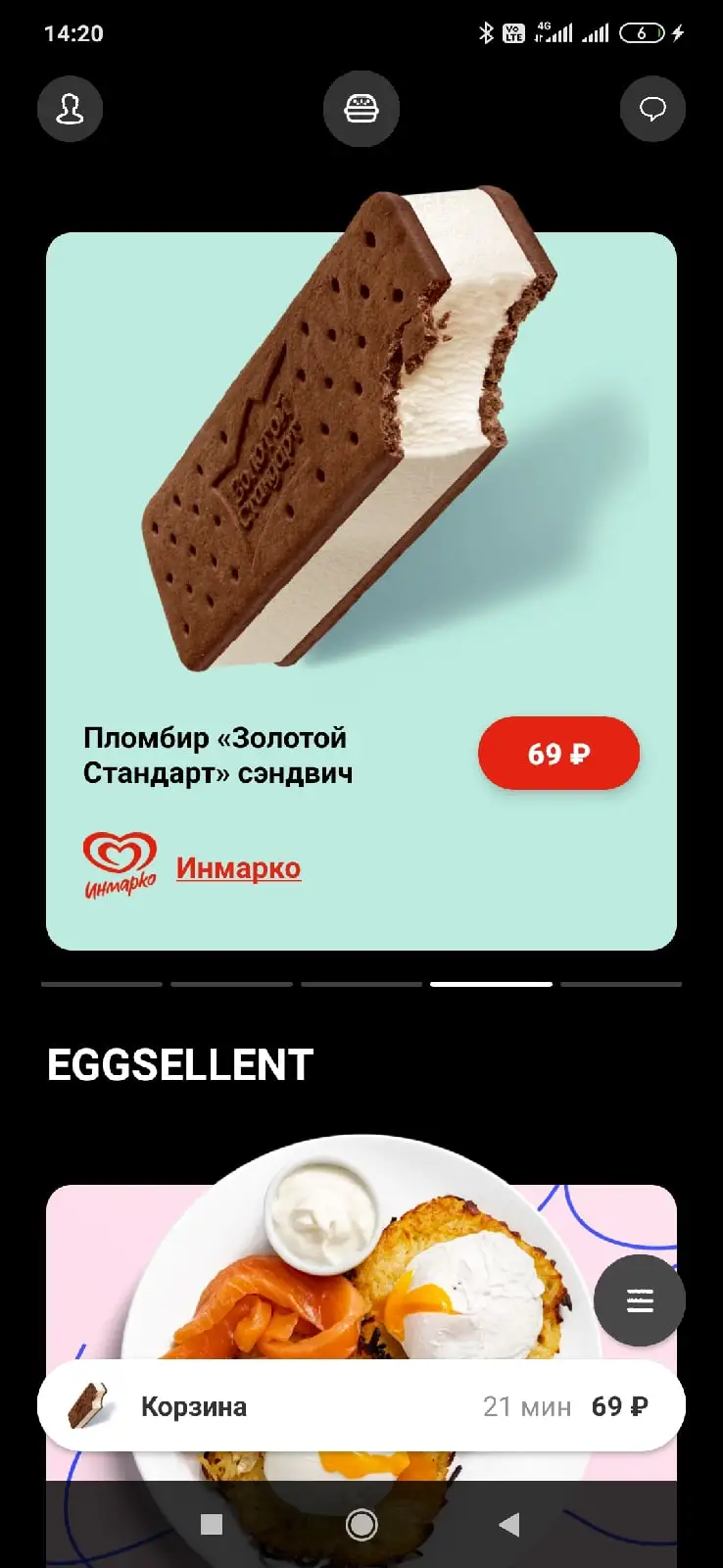Jump to the first banner slide indicator
The width and height of the screenshot is (723, 1568).
click(102, 984)
